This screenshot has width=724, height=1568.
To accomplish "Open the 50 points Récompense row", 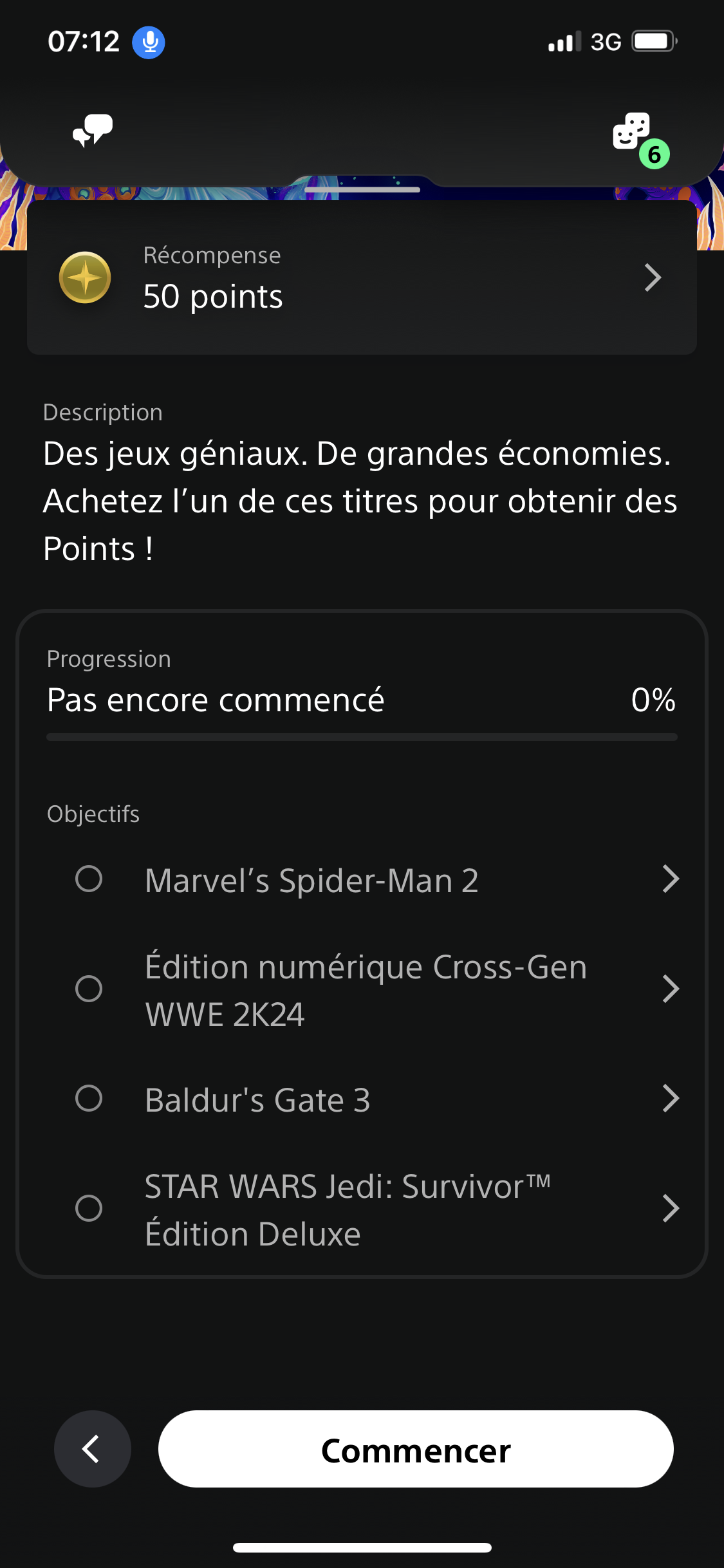I will 362,277.
